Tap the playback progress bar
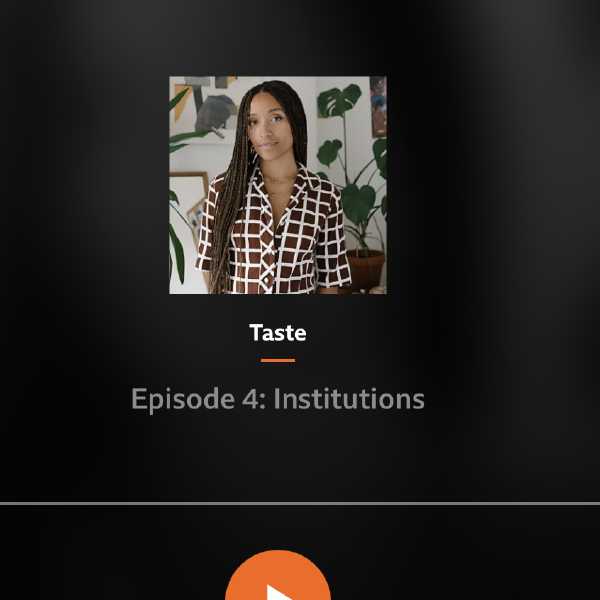This screenshot has height=600, width=600. (x=300, y=504)
